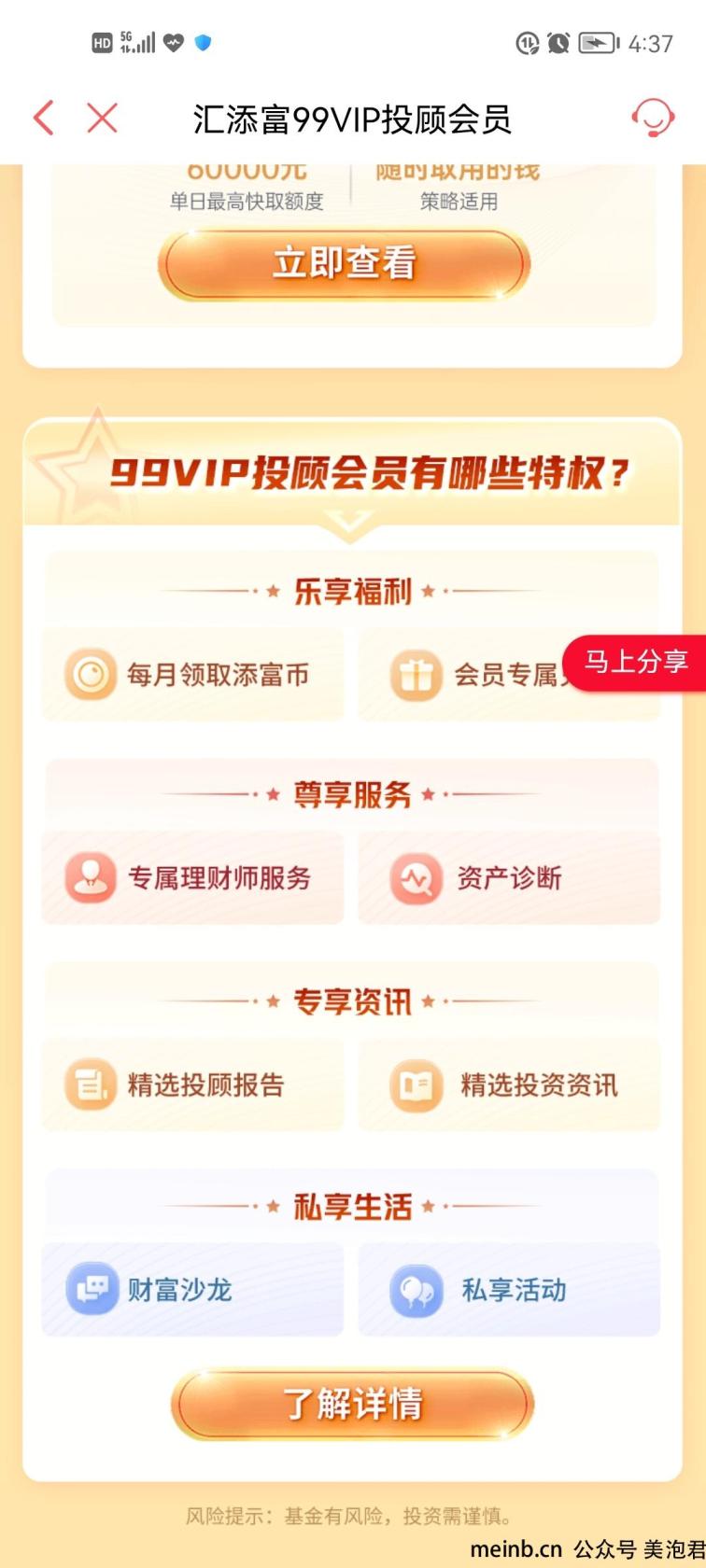Tap the 马上分享 share button
706x1568 pixels.
tap(635, 662)
